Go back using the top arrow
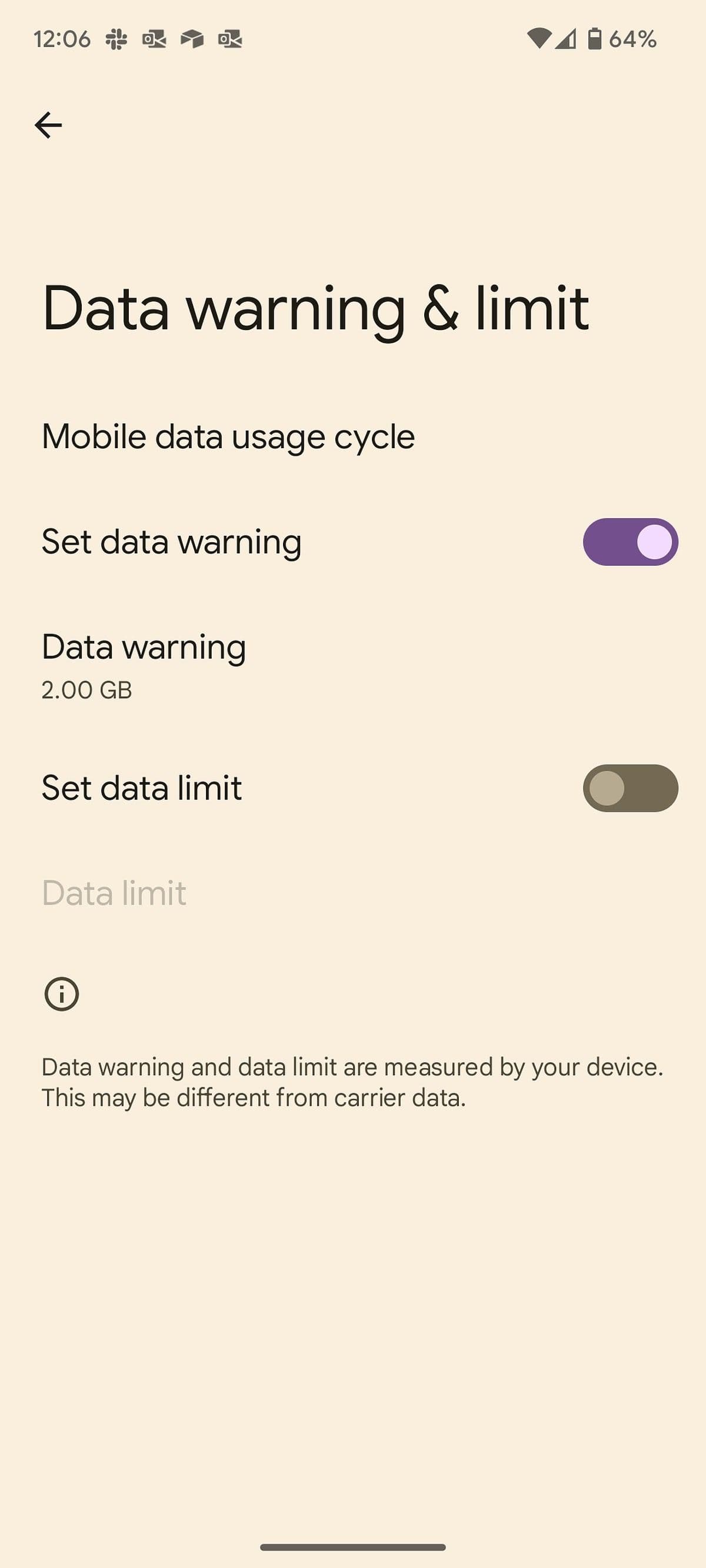The width and height of the screenshot is (706, 1568). (x=48, y=125)
